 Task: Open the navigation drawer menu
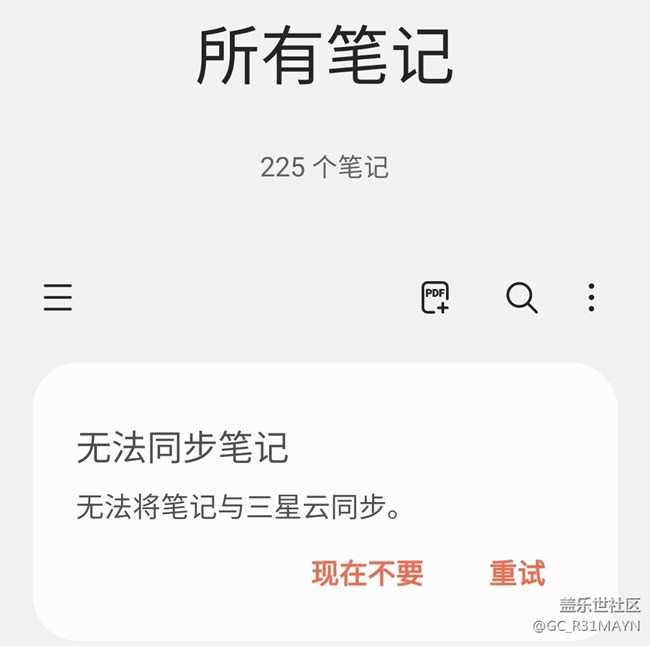[x=58, y=297]
